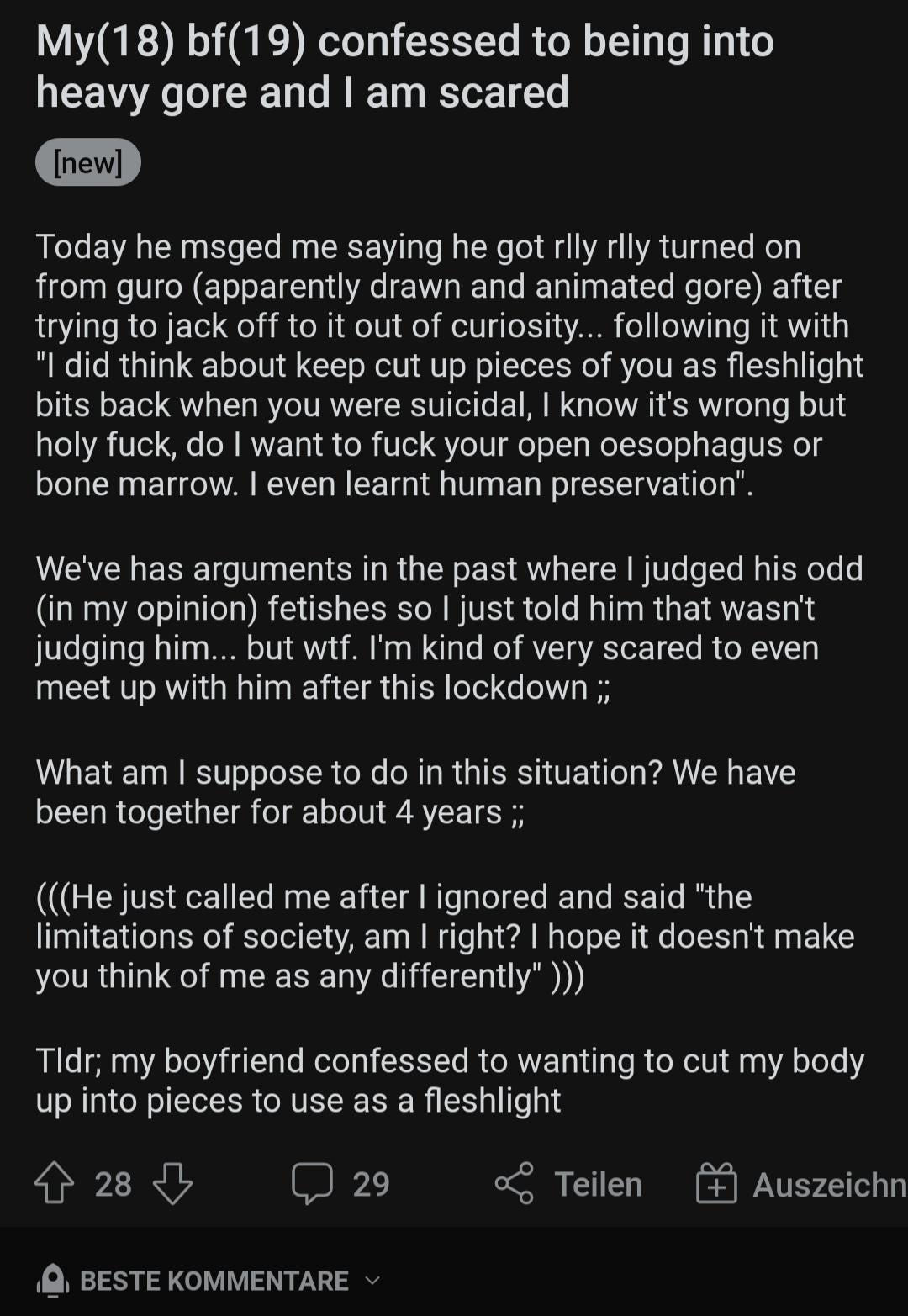The width and height of the screenshot is (908, 1316).
Task: Give an award with Auszeichnen
Action: [800, 1183]
